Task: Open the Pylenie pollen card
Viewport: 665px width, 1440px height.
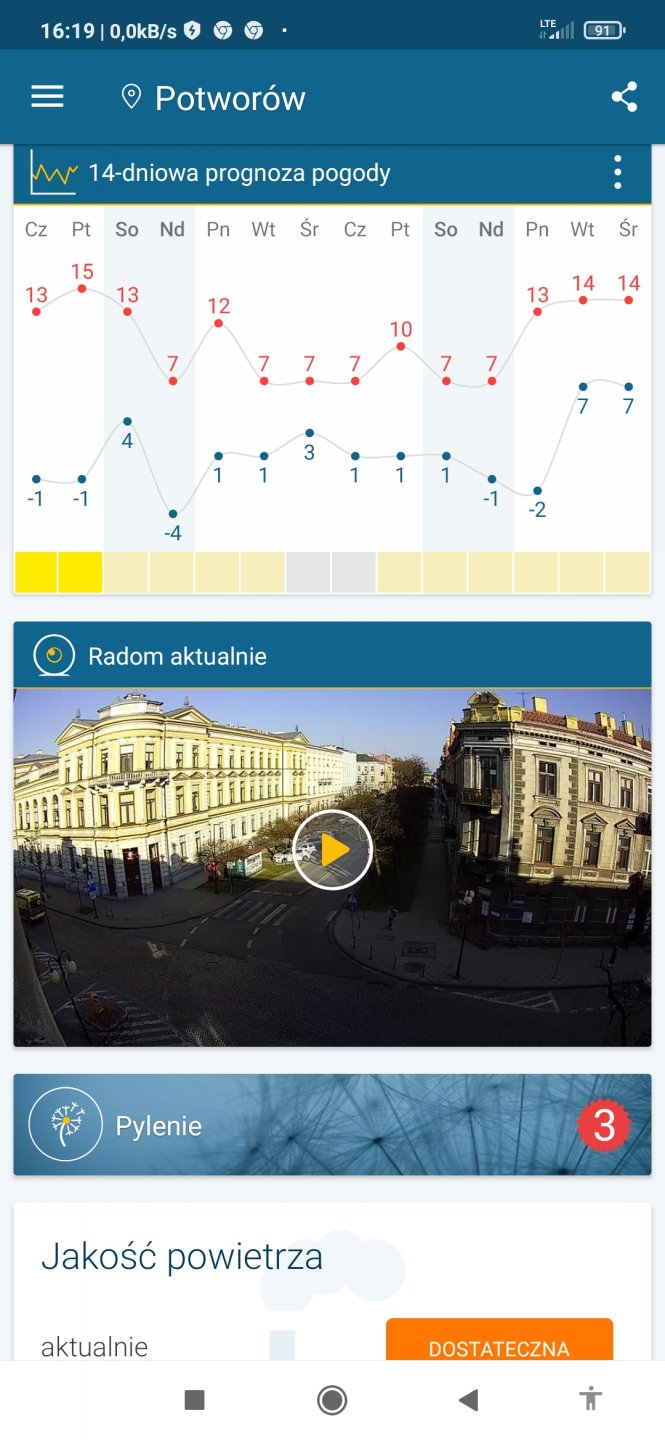Action: click(x=332, y=1125)
